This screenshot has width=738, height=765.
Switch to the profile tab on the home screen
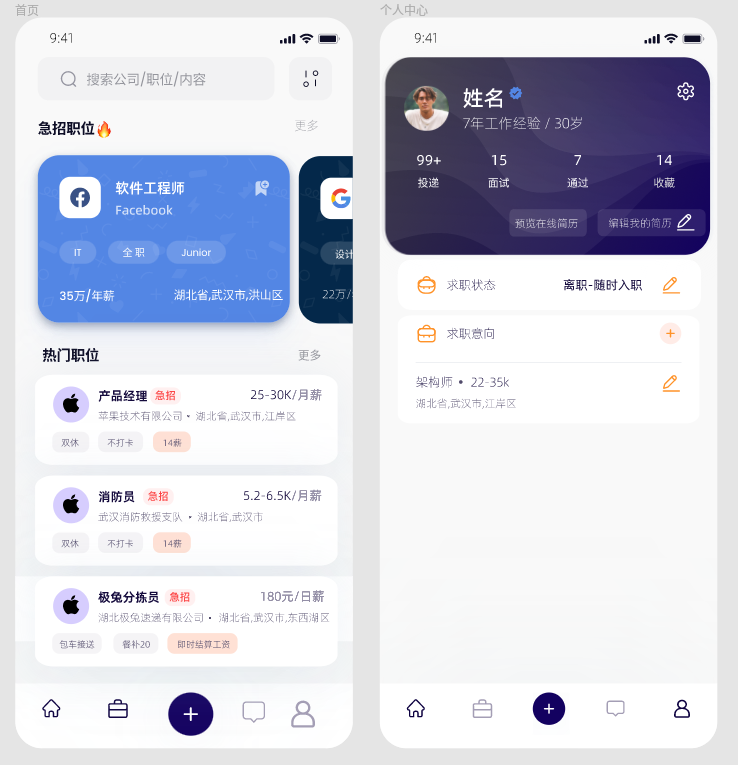[303, 714]
